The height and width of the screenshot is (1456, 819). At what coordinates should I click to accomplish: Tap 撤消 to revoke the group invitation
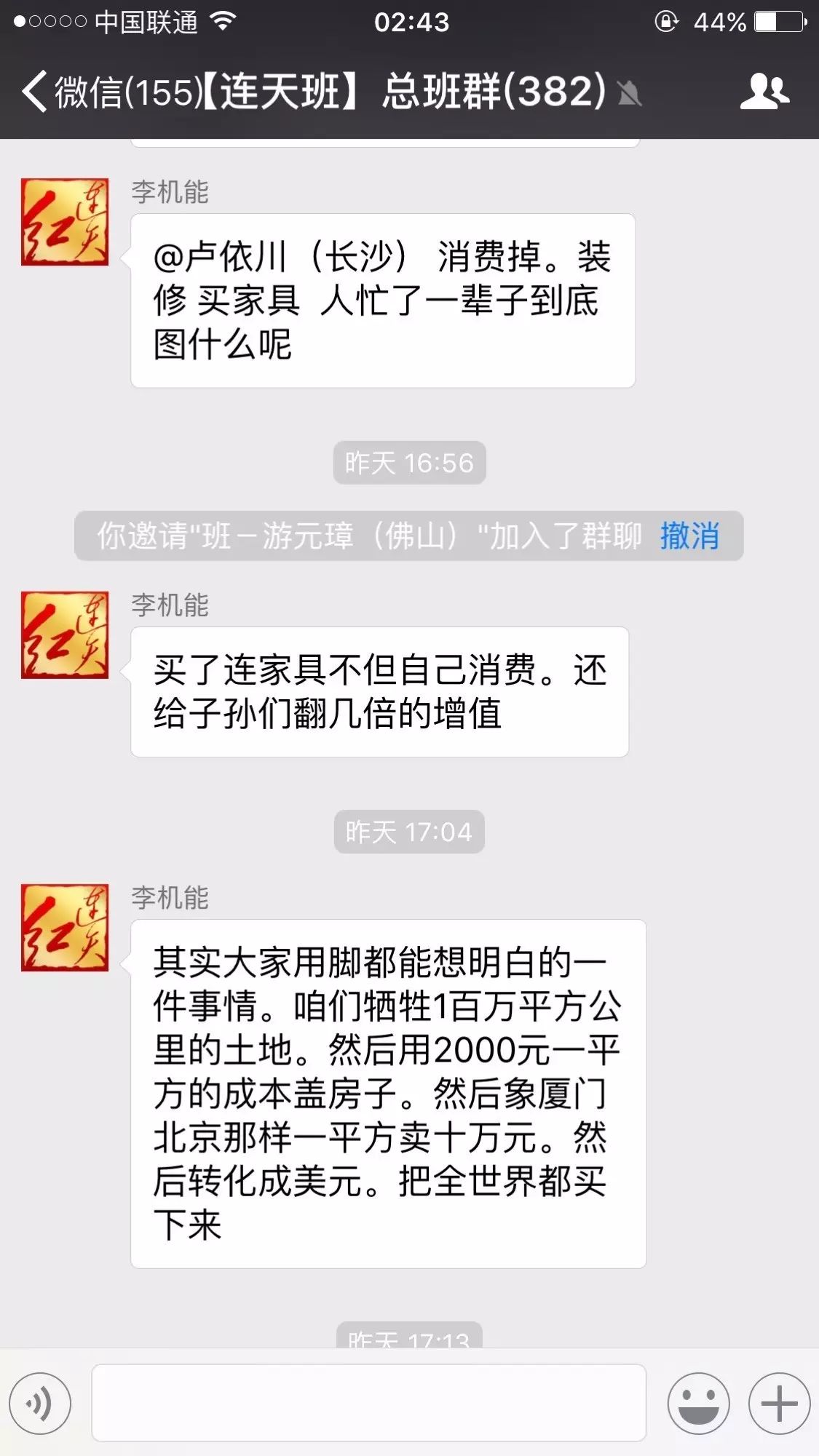point(689,536)
